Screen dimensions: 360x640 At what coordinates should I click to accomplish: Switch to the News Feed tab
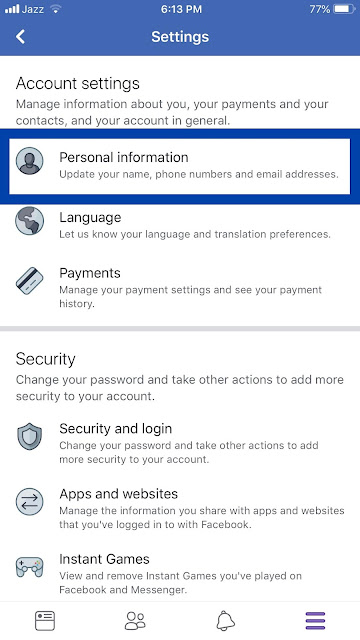pos(44,620)
